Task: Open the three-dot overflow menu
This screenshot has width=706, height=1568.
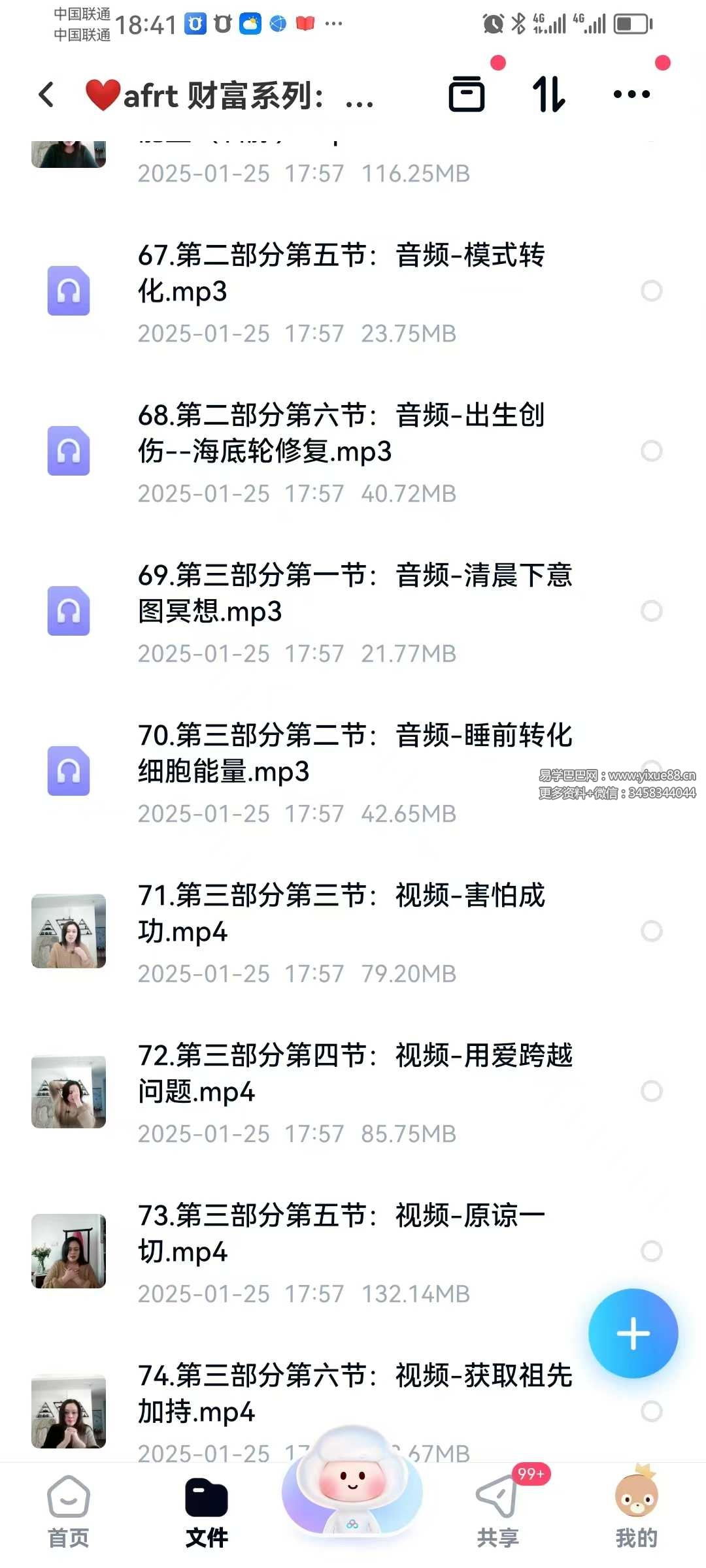Action: pos(631,95)
